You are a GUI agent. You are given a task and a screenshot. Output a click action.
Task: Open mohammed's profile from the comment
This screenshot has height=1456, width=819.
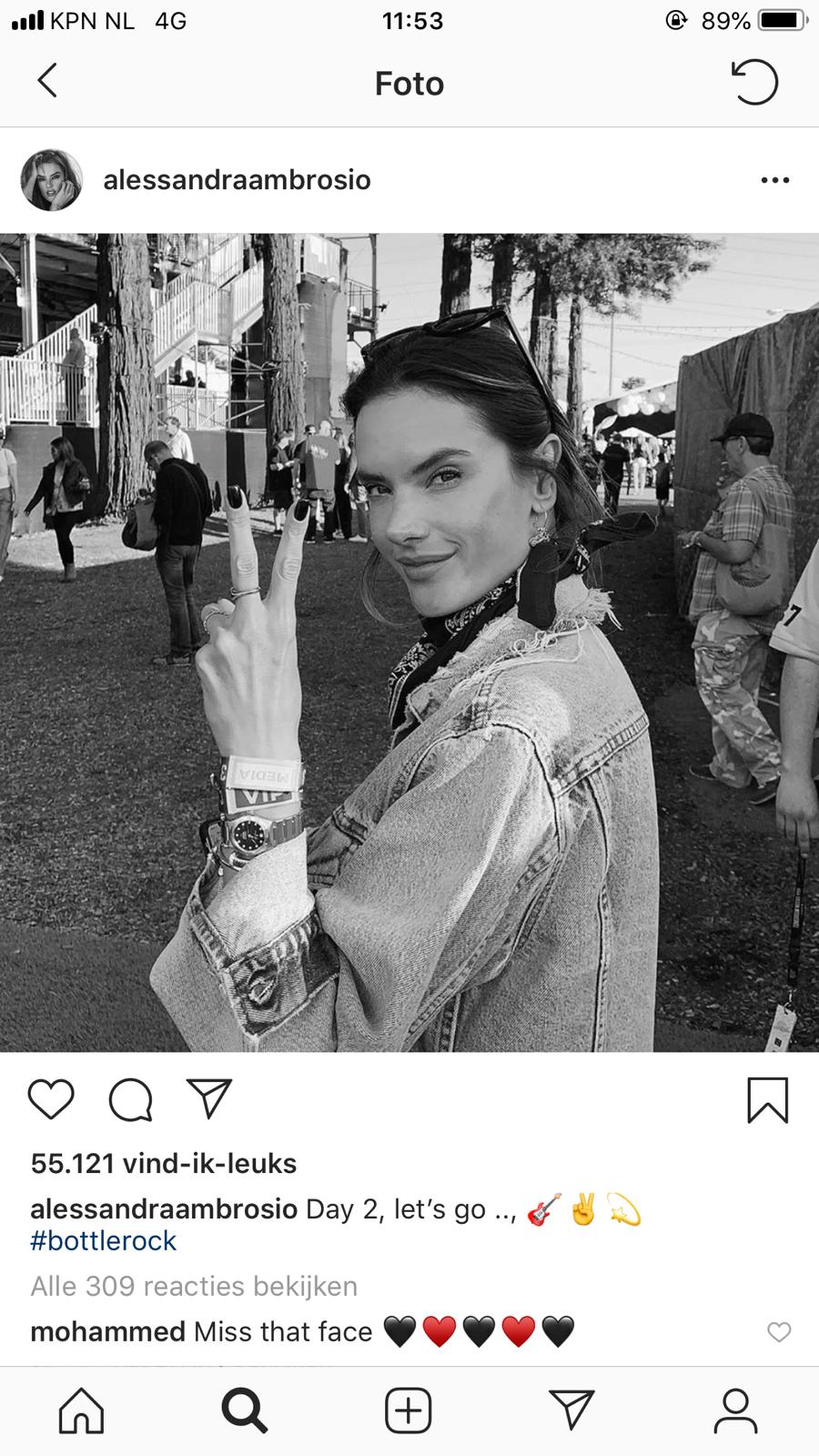[107, 1331]
